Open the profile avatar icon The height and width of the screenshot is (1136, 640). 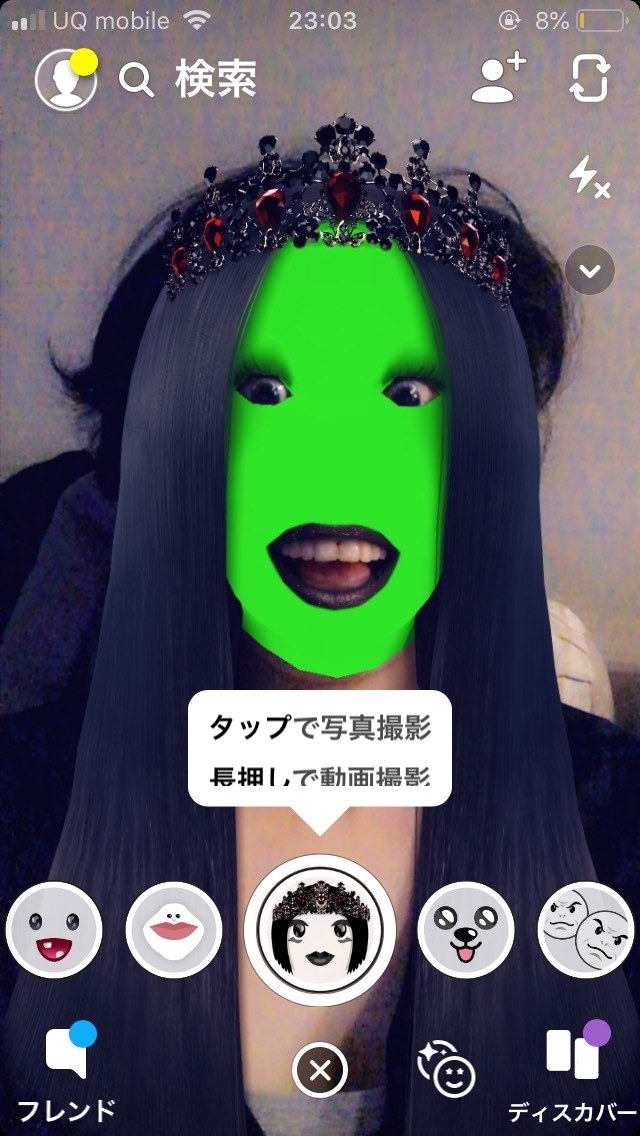tap(66, 80)
